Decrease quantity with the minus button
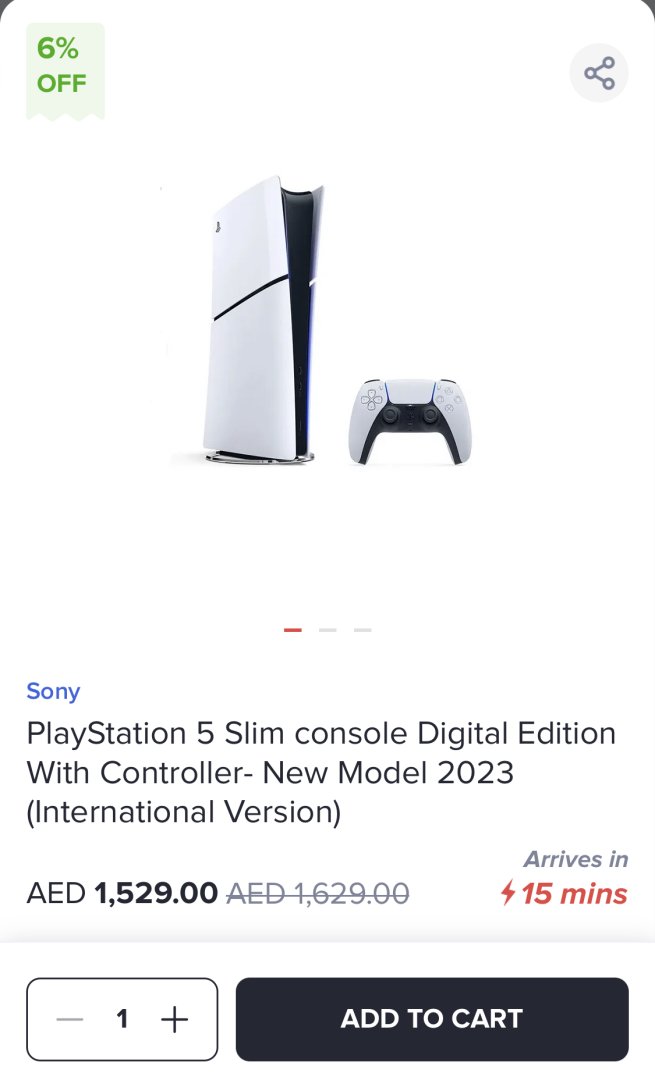Screen dimensions: 655x1080 70,1019
